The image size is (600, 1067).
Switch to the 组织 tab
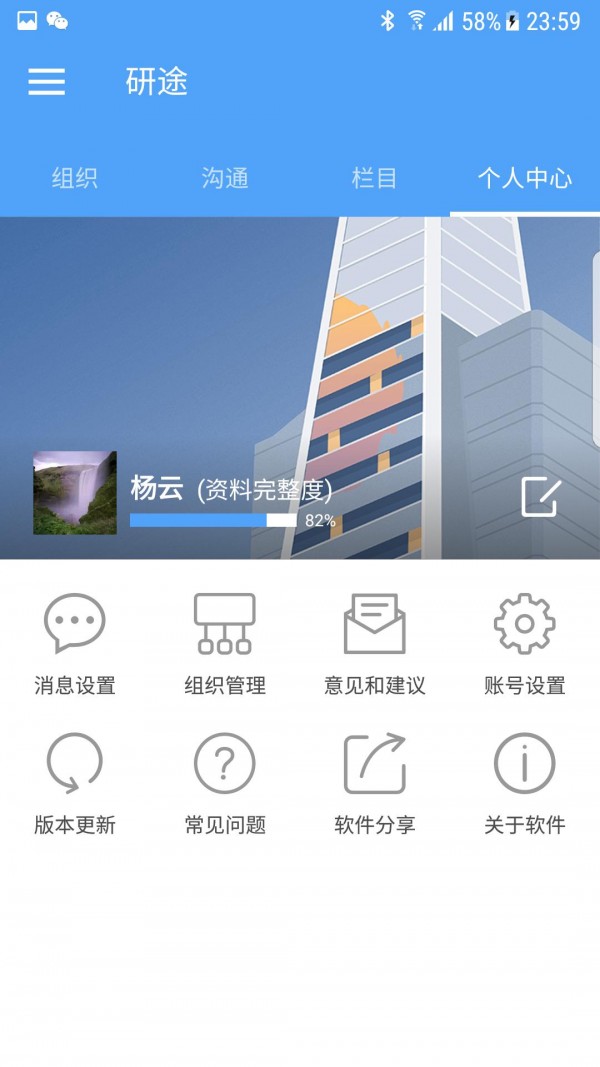tap(75, 179)
